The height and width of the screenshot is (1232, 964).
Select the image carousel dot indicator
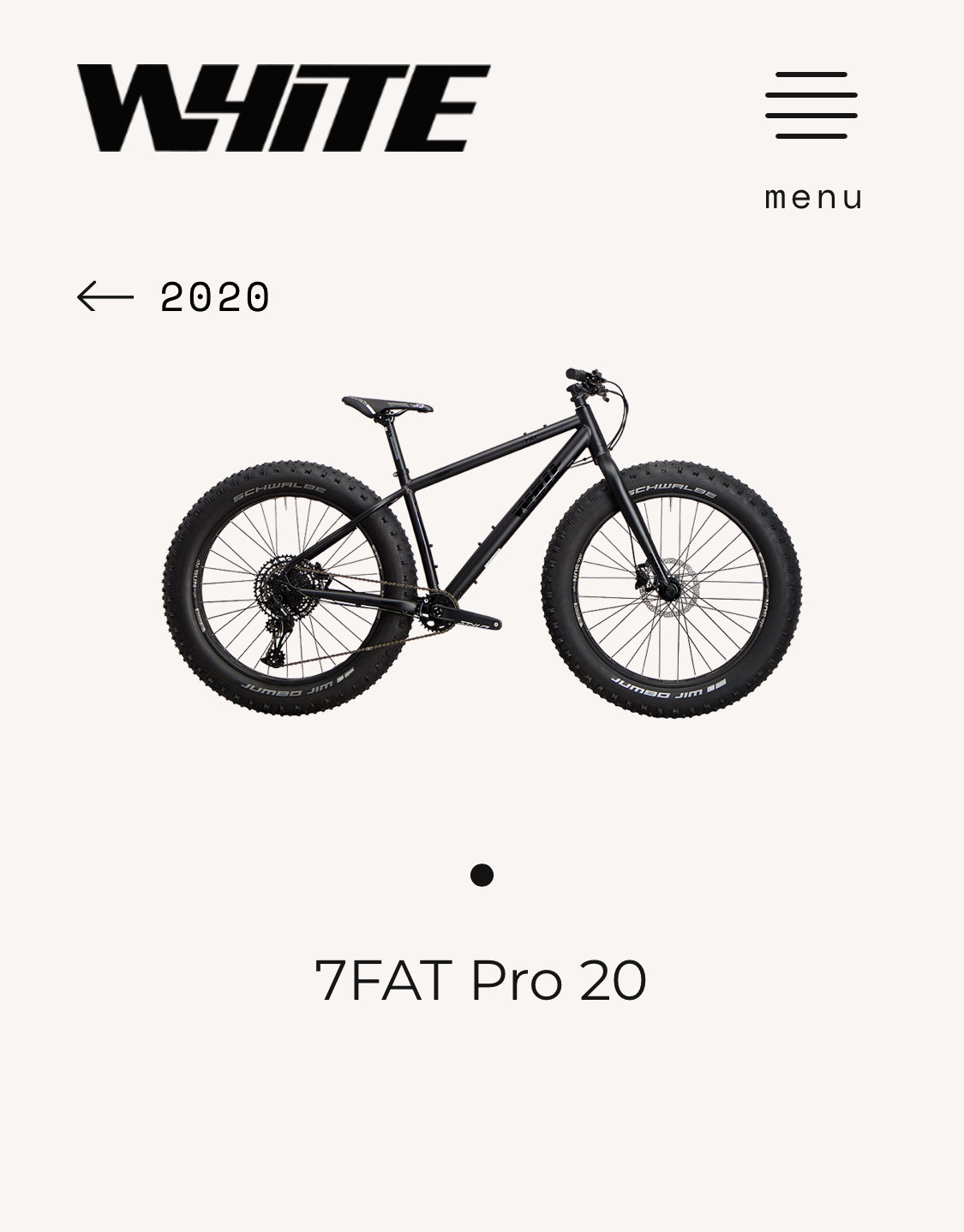[x=482, y=875]
